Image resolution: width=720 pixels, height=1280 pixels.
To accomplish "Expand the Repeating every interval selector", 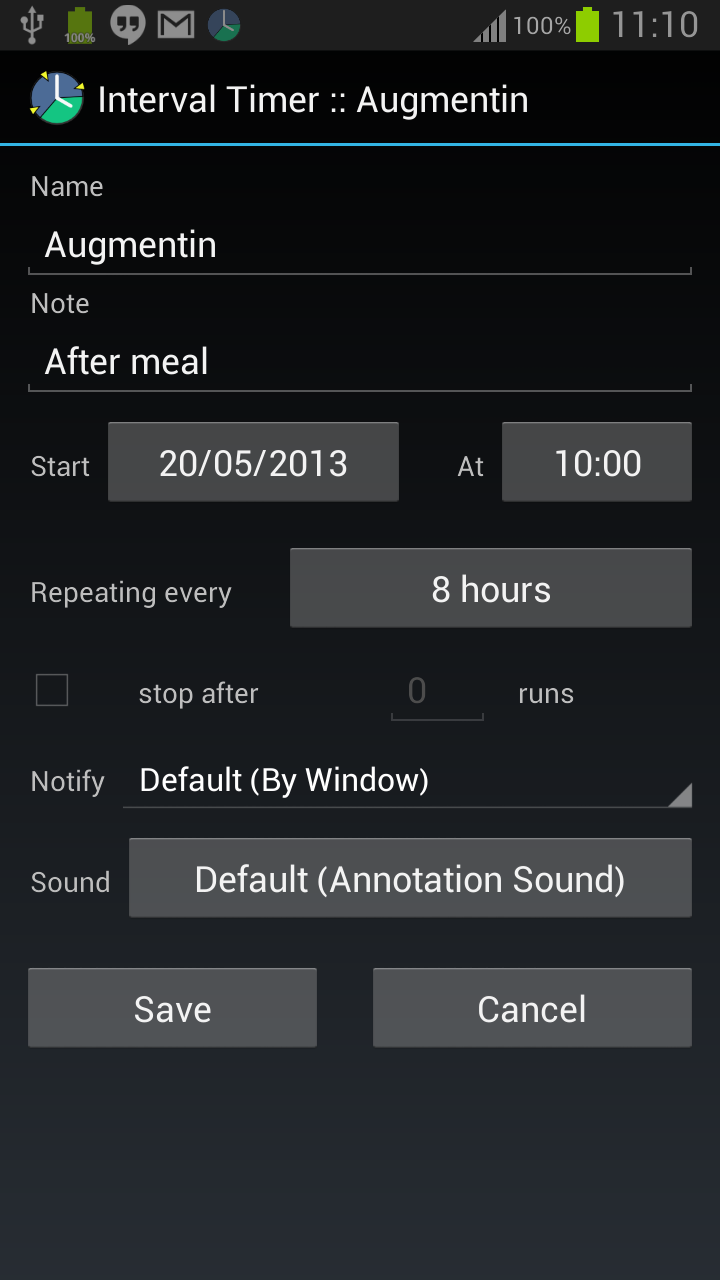I will [490, 588].
